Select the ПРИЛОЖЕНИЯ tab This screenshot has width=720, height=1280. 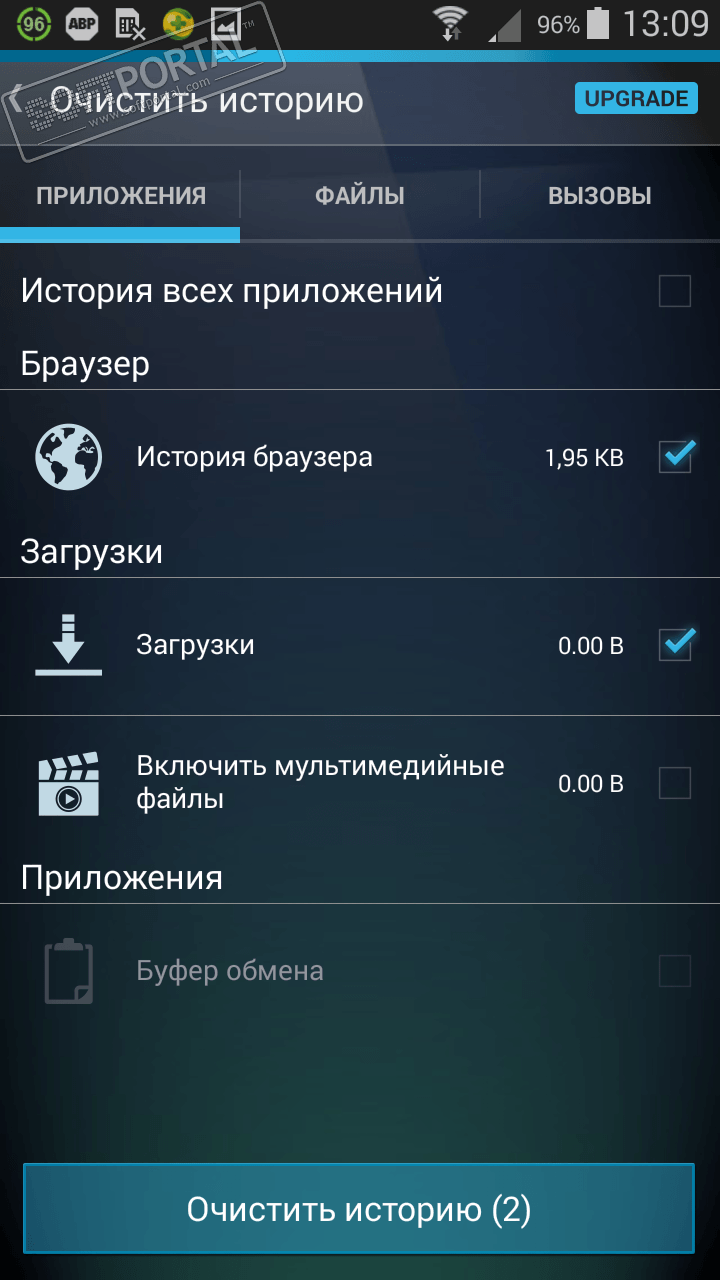(x=121, y=196)
